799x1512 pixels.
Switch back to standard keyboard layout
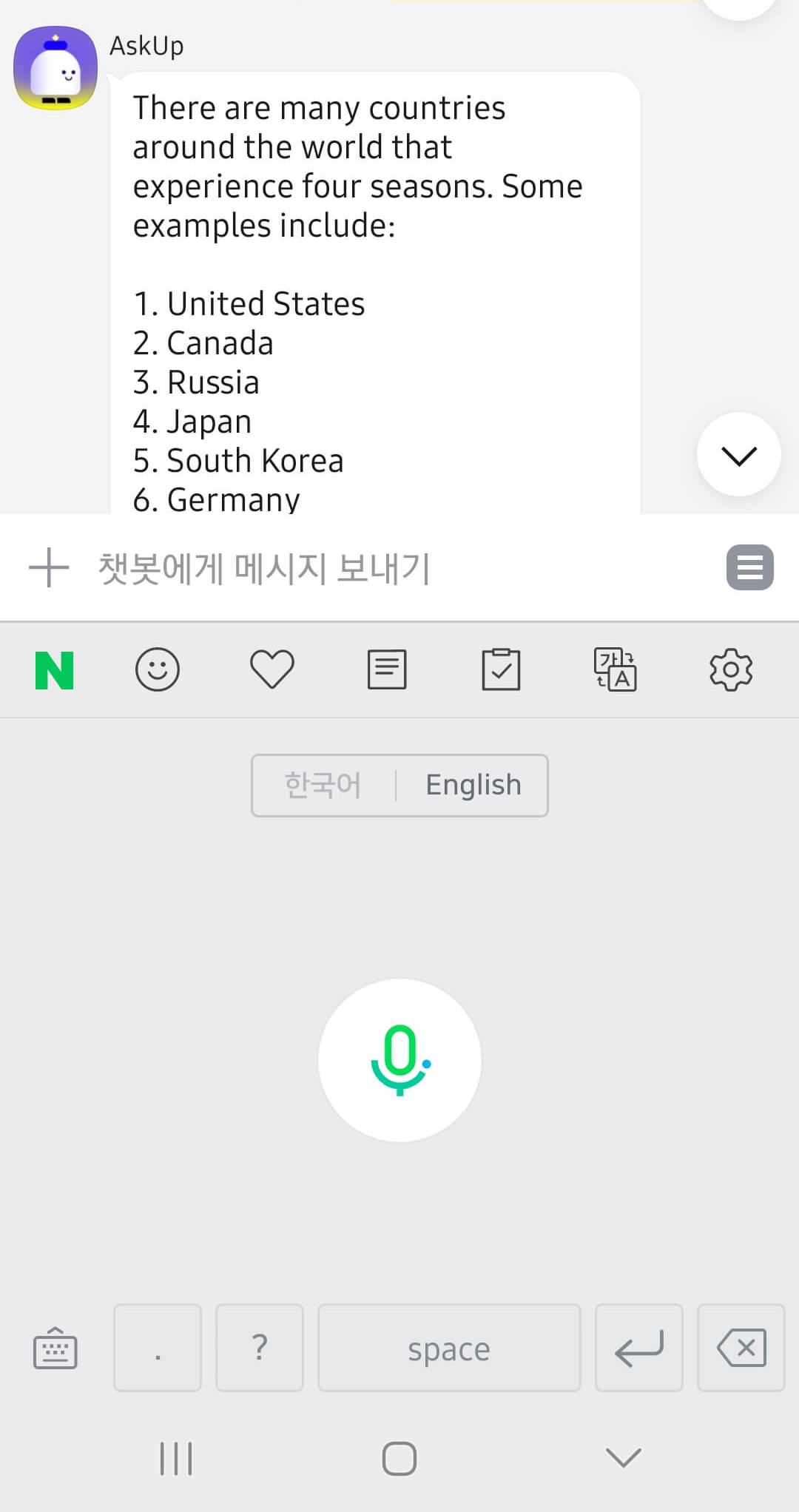coord(55,1348)
